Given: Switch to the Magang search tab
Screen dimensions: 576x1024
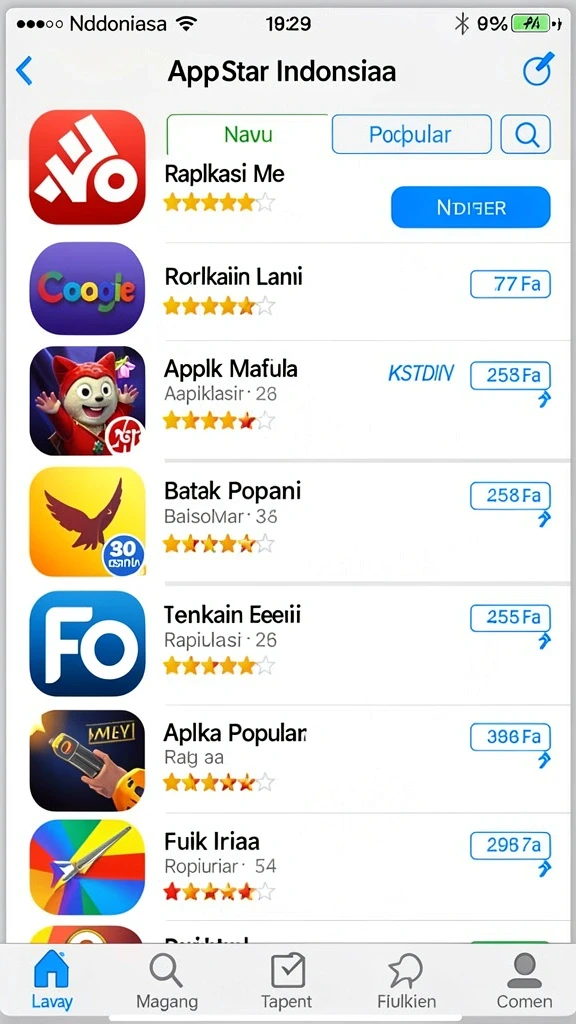Looking at the screenshot, I should point(167,980).
